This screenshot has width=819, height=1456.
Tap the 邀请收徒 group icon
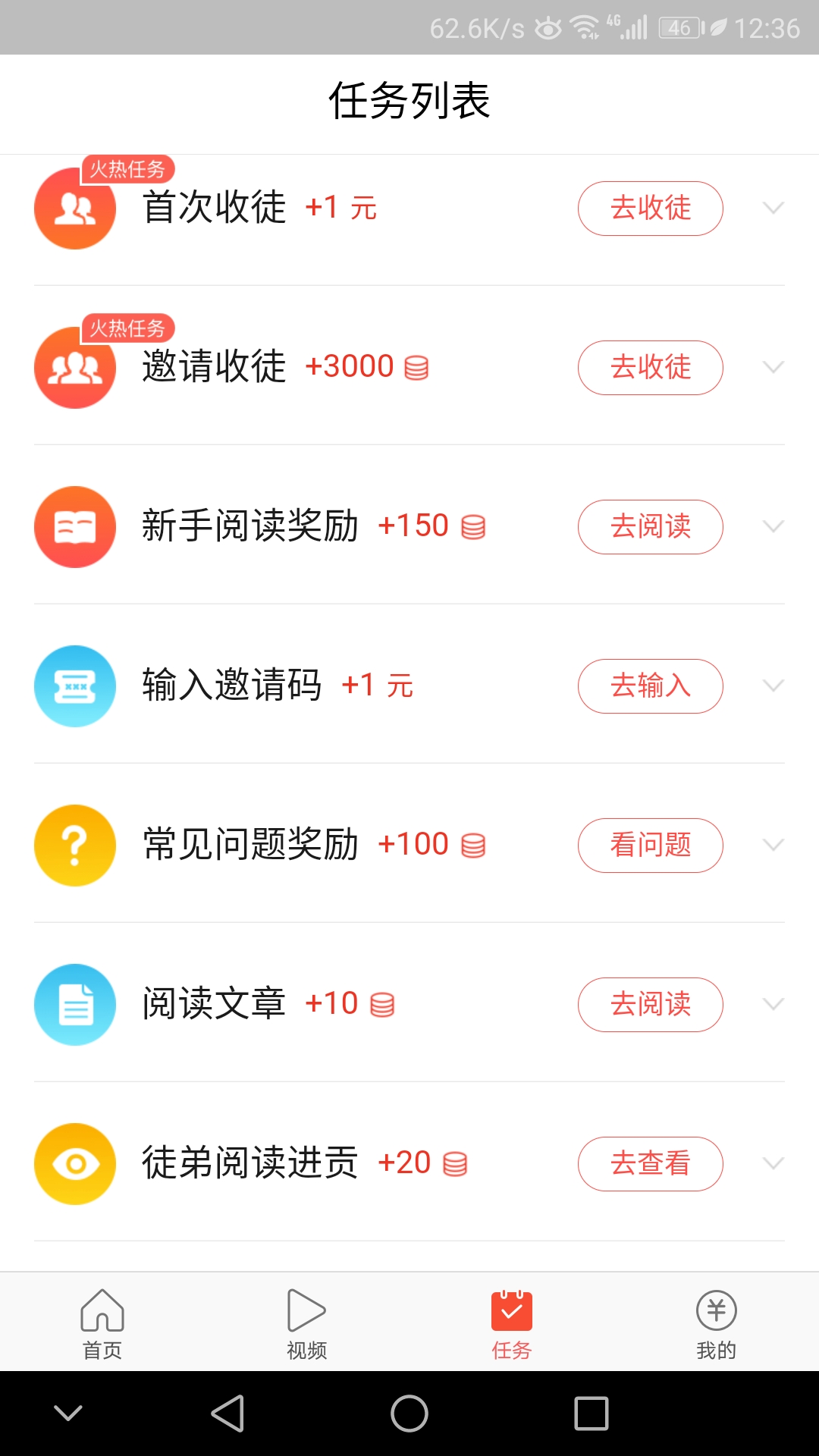pos(74,368)
